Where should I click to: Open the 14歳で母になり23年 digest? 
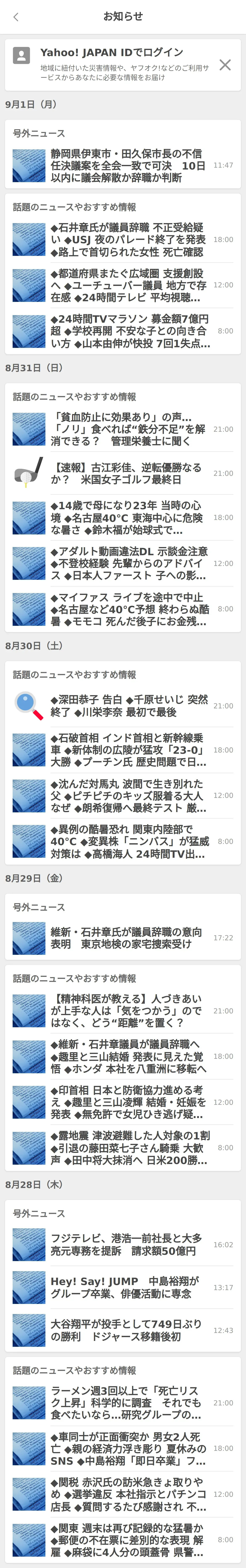click(x=128, y=517)
